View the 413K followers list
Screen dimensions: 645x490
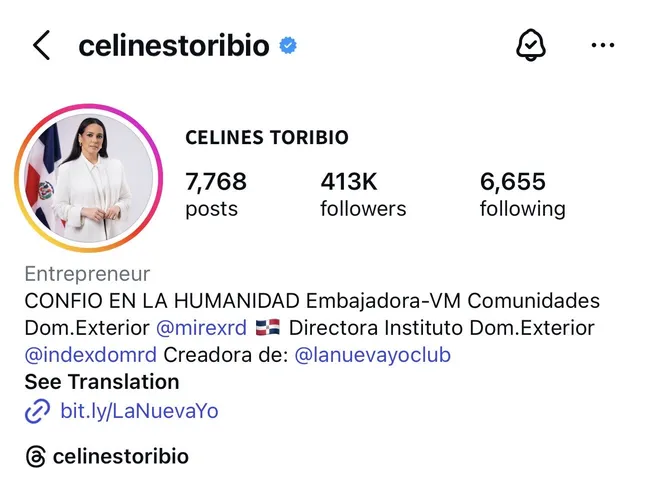click(362, 194)
